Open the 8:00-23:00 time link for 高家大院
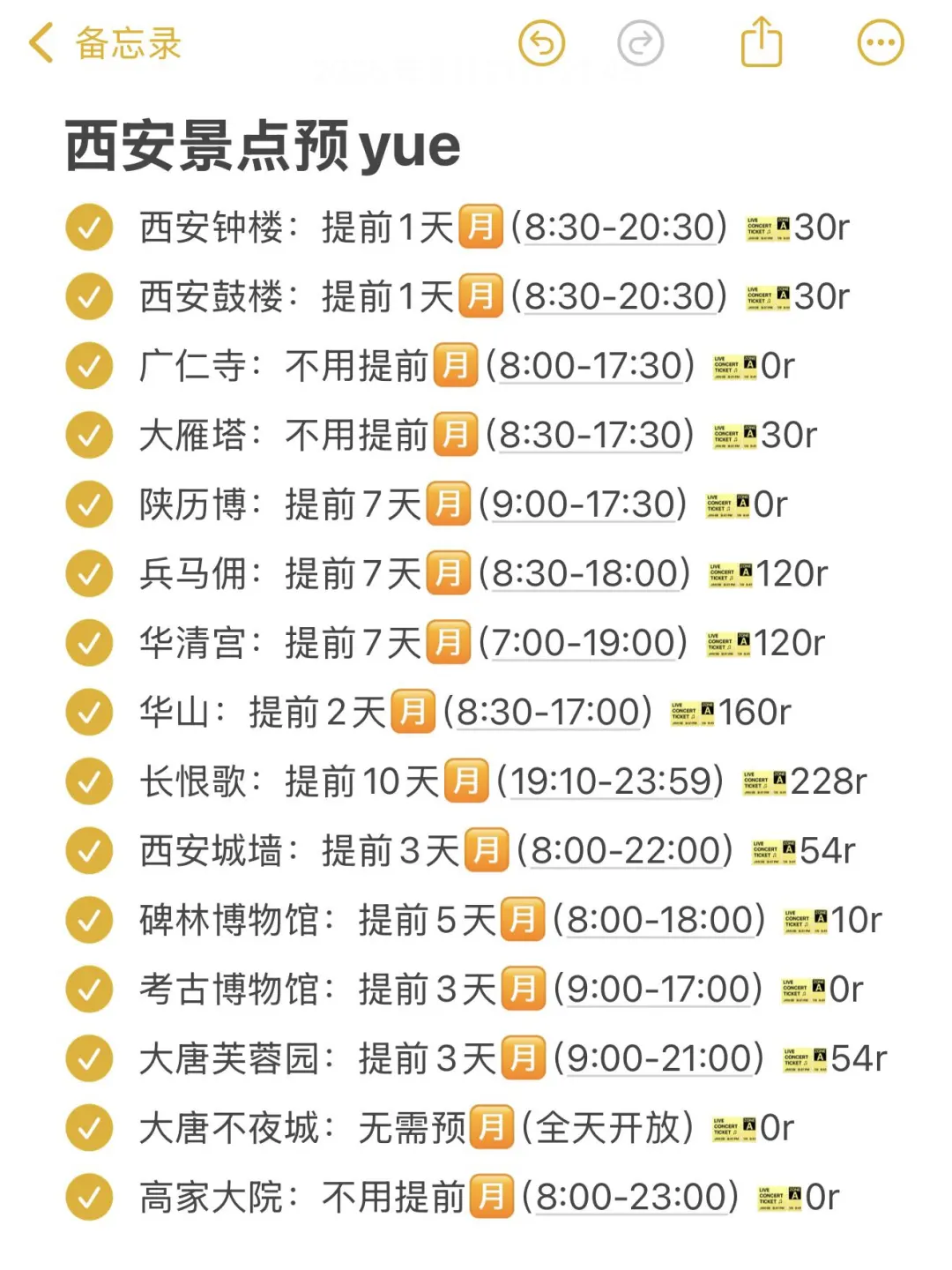Screen dimensions: 952x1270 click(x=630, y=1197)
